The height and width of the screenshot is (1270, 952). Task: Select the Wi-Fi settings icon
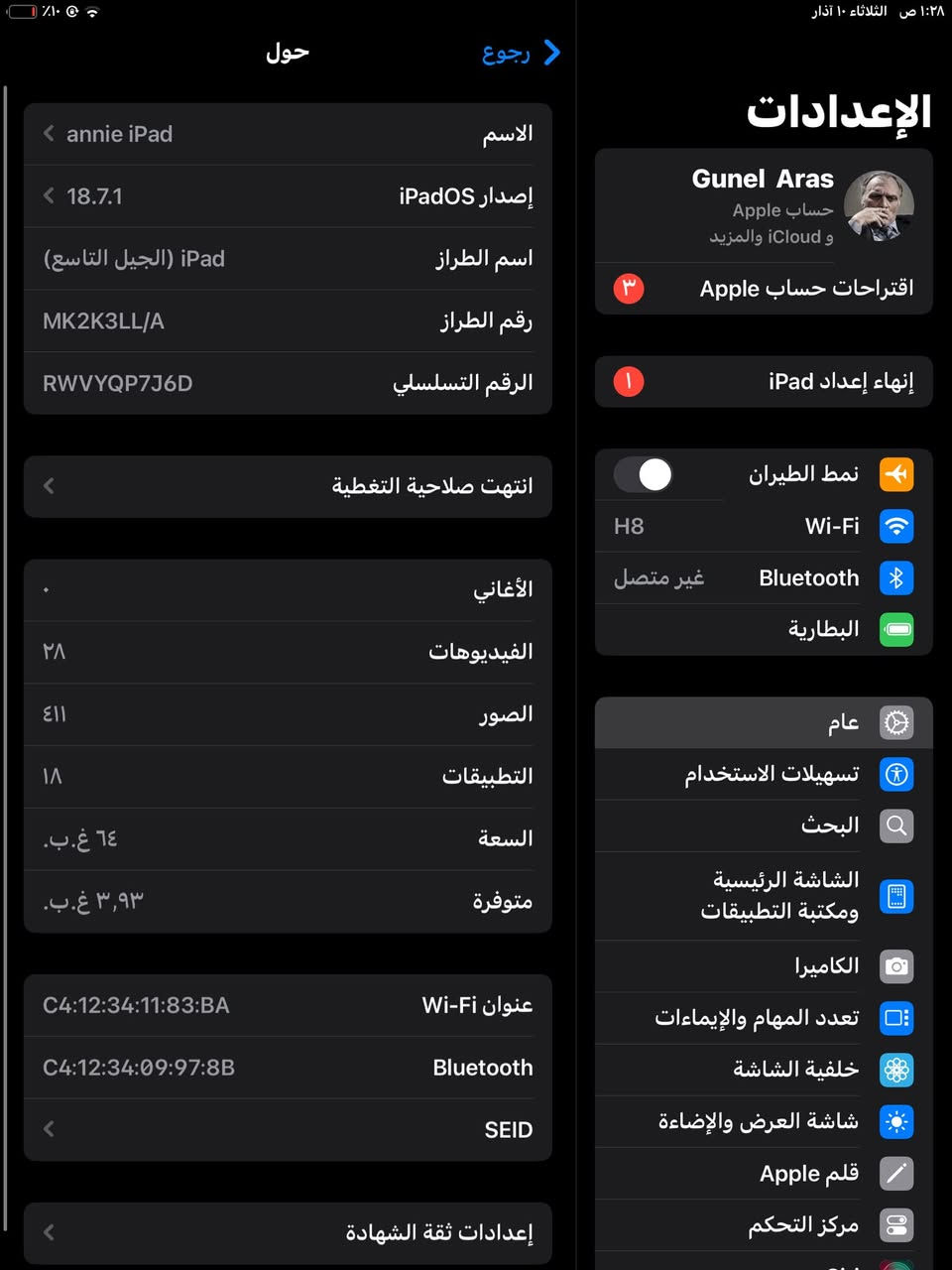point(895,526)
